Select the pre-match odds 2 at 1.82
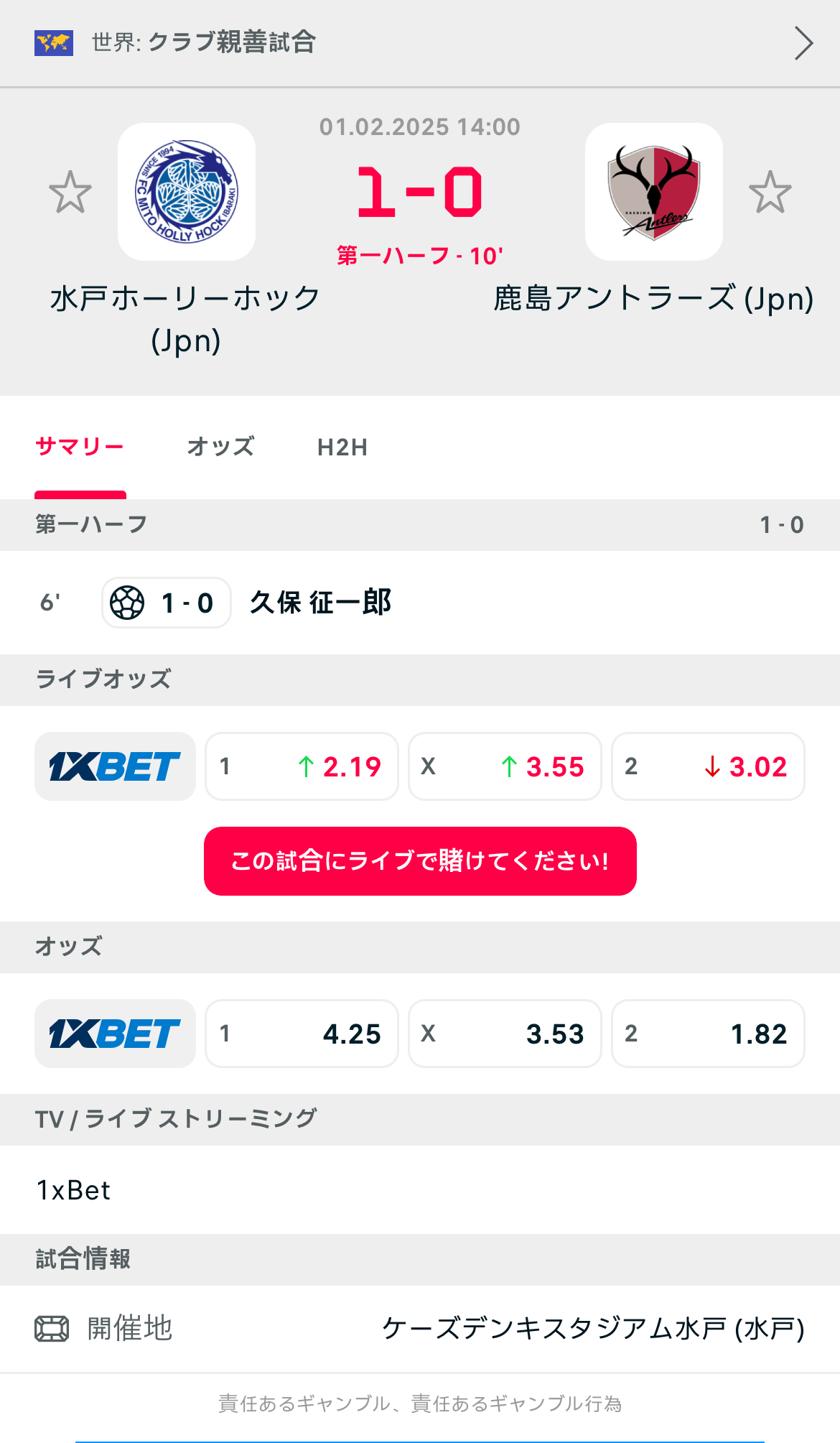 [708, 1034]
